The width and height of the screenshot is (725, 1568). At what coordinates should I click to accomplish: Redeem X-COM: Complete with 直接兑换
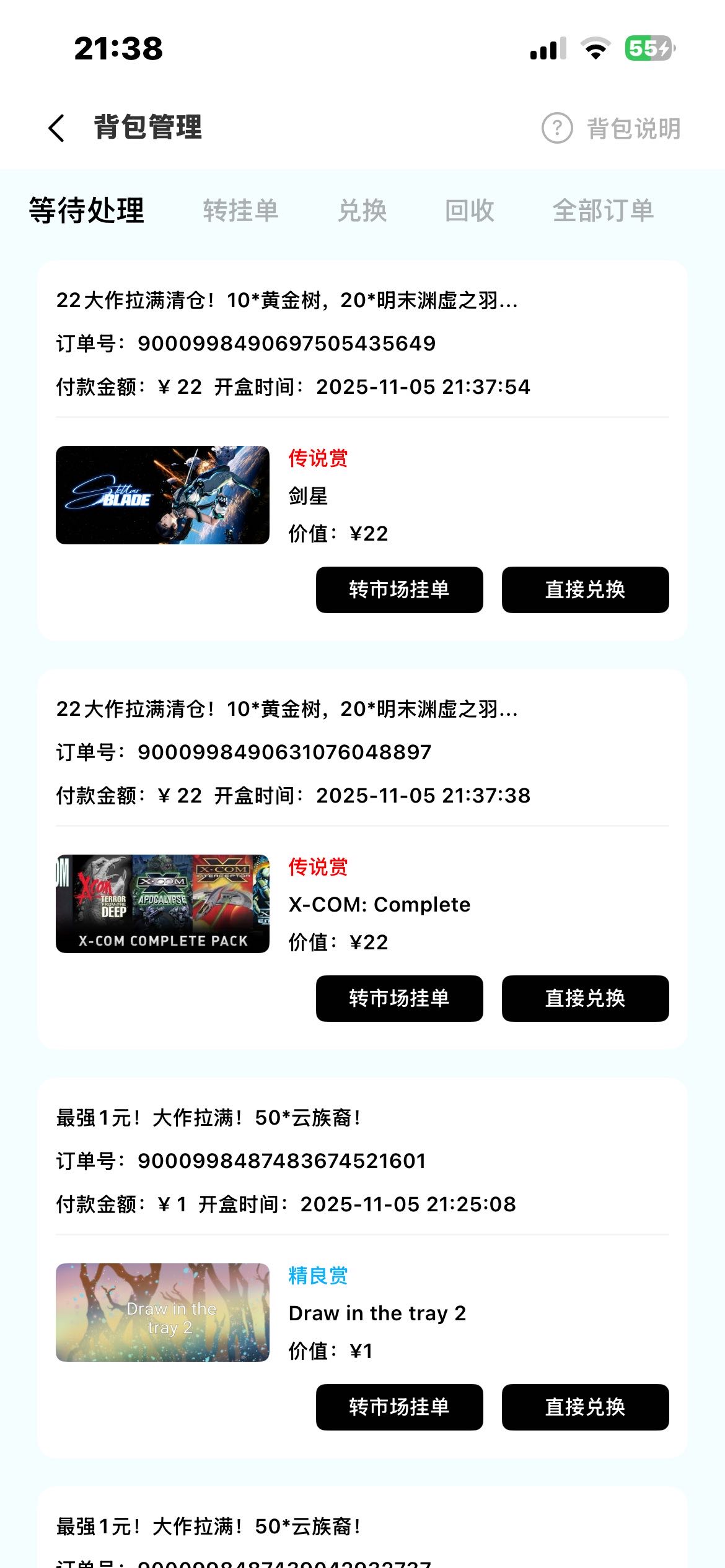(x=585, y=998)
